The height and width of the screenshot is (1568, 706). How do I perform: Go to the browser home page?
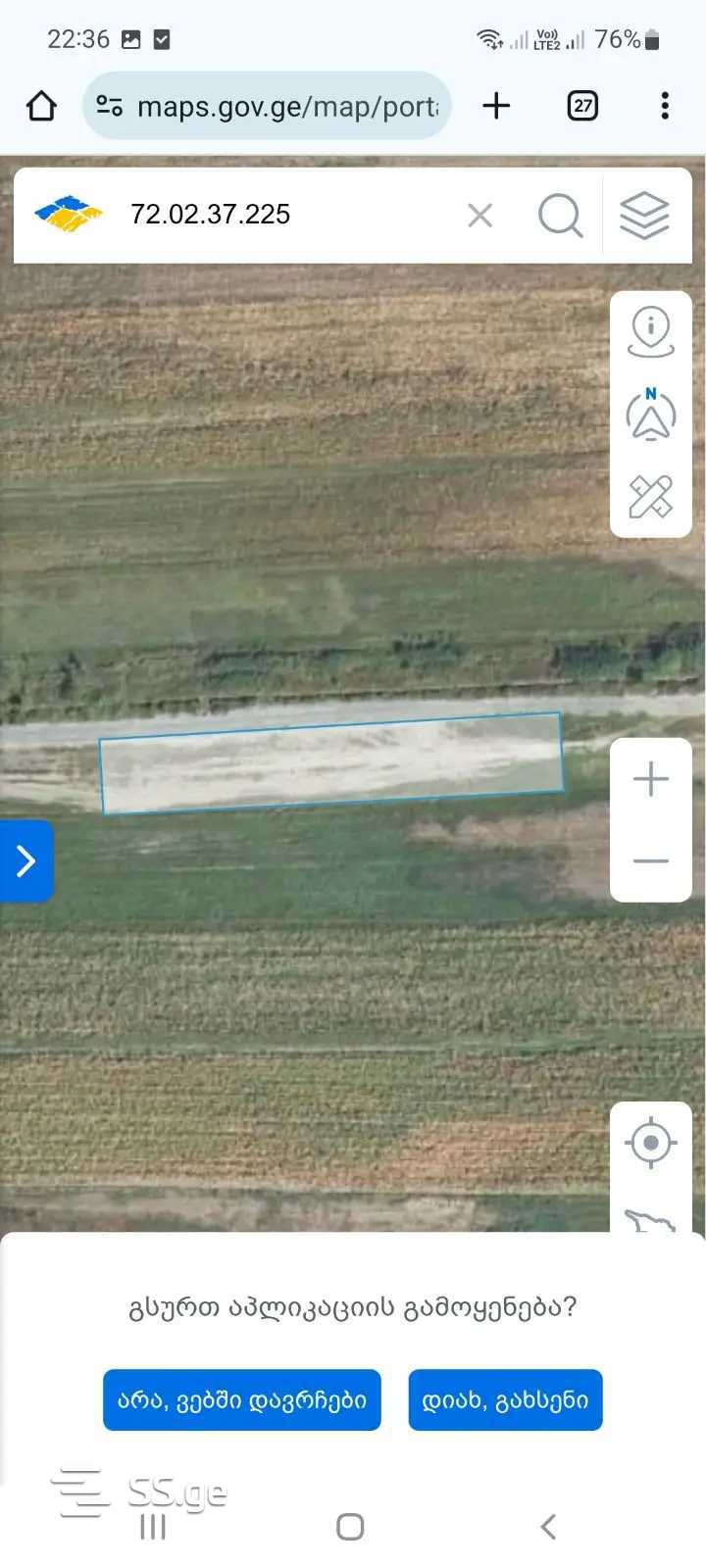41,106
